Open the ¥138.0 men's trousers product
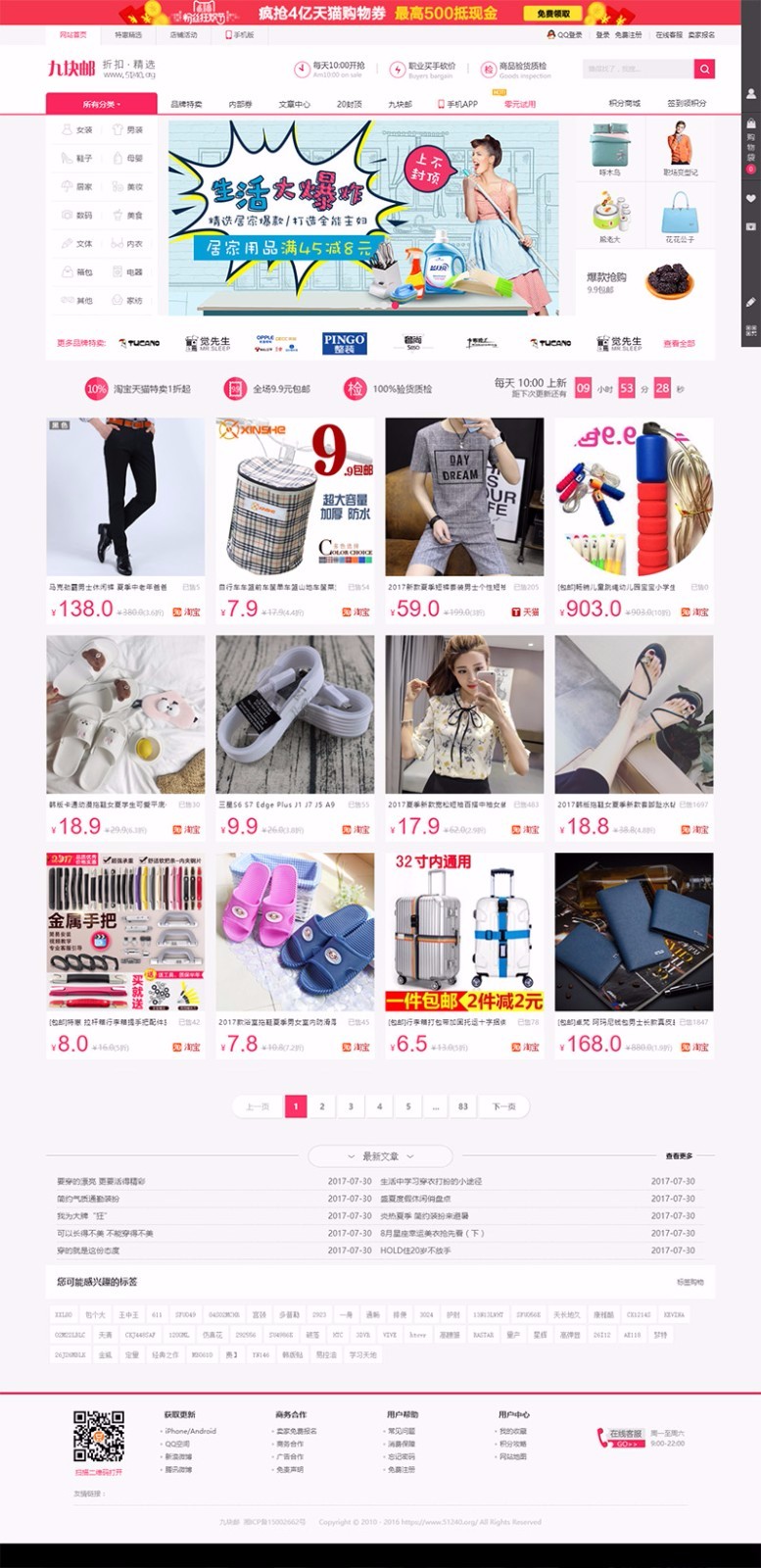The image size is (761, 1568). [x=125, y=497]
